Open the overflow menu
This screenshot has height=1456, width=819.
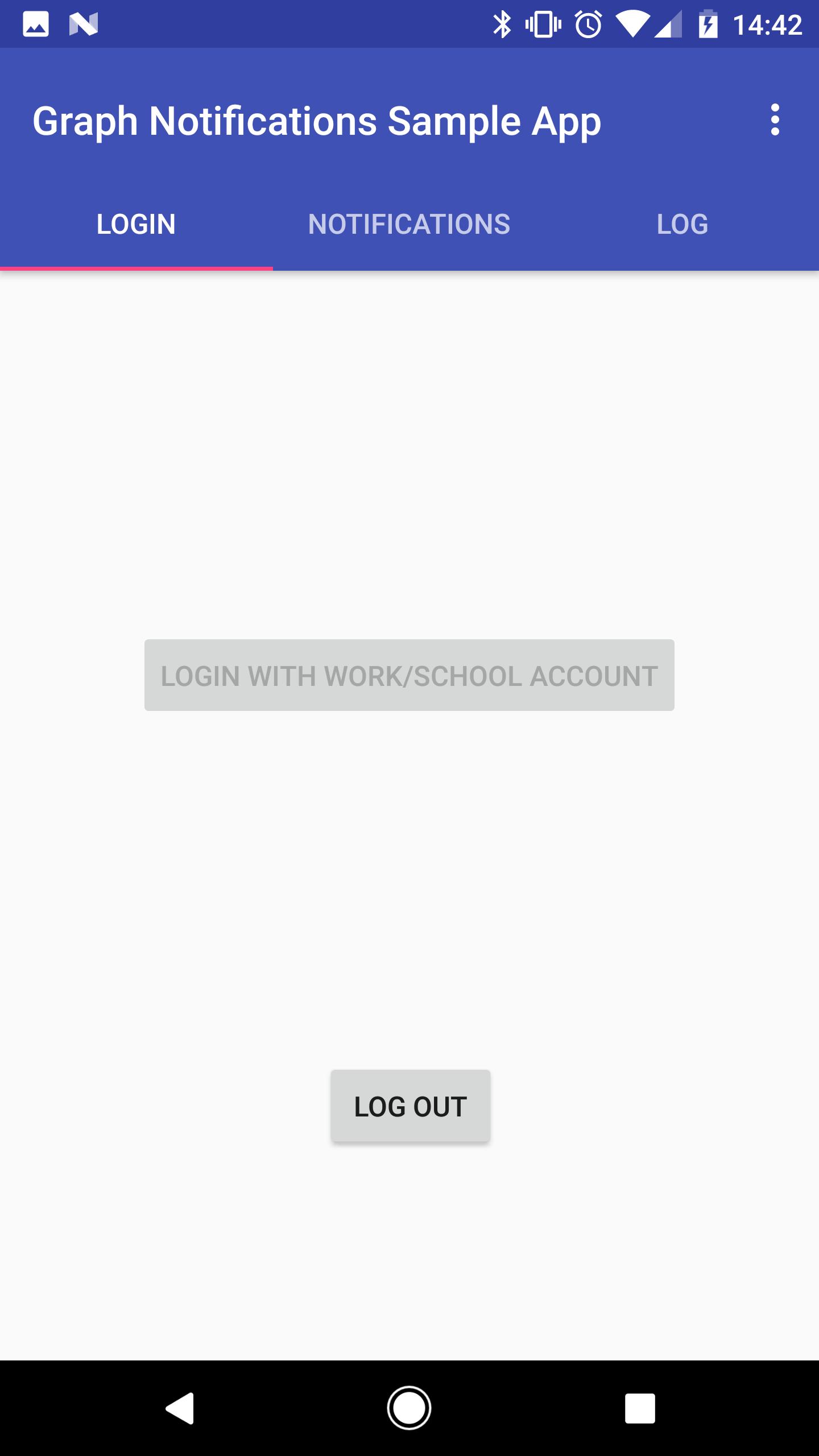[775, 120]
